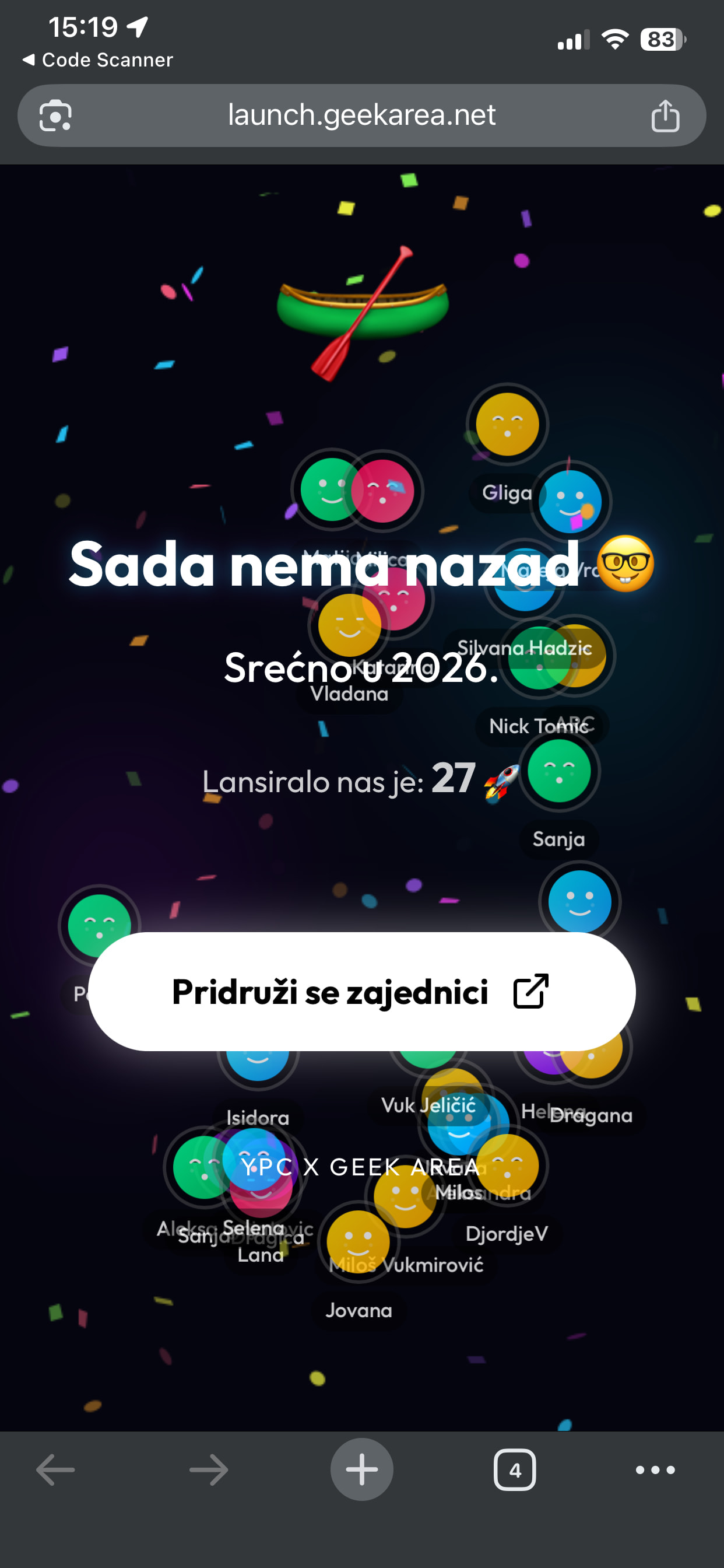Return to the Code Scanner app
The width and height of the screenshot is (724, 1568).
97,60
